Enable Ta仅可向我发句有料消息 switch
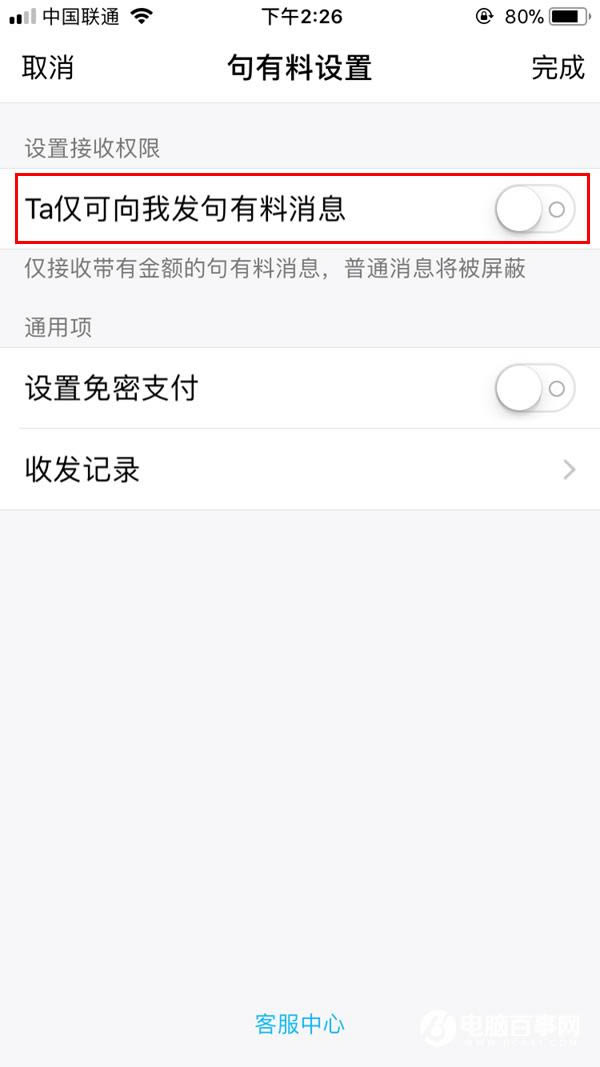The image size is (600, 1067). [535, 209]
